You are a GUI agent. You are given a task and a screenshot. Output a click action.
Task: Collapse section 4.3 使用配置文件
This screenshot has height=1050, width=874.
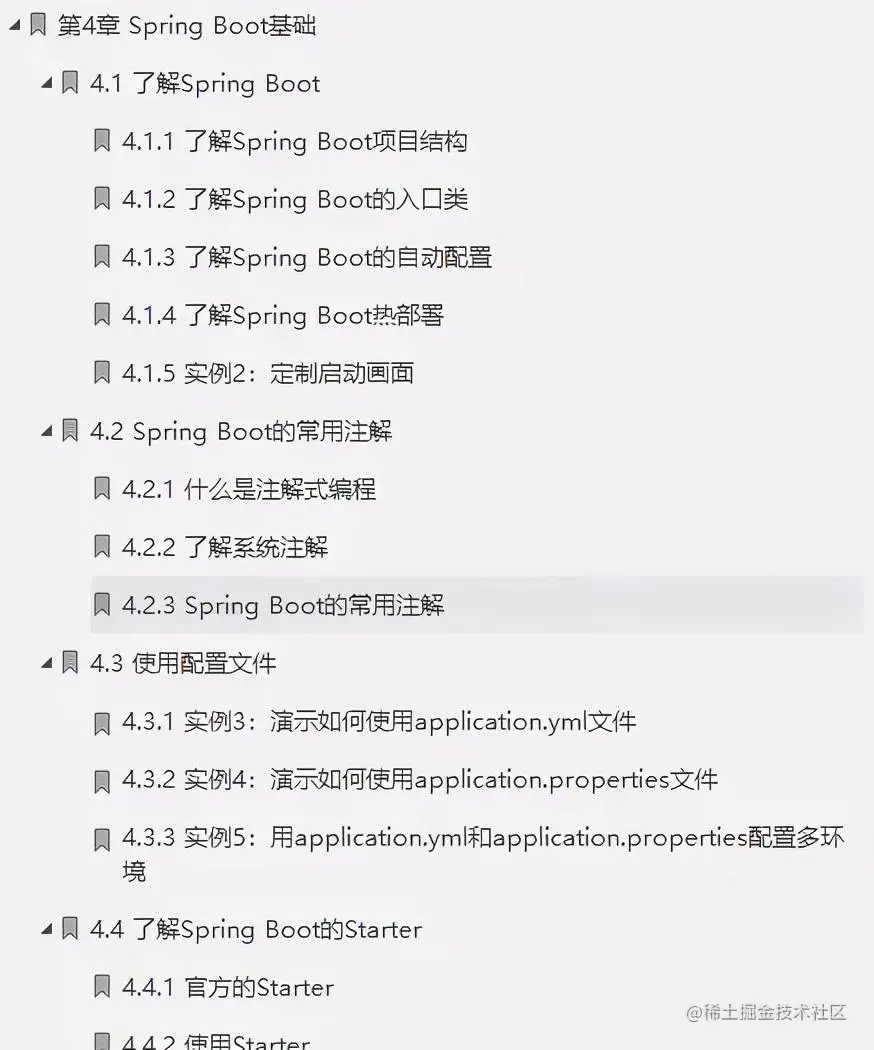point(46,663)
